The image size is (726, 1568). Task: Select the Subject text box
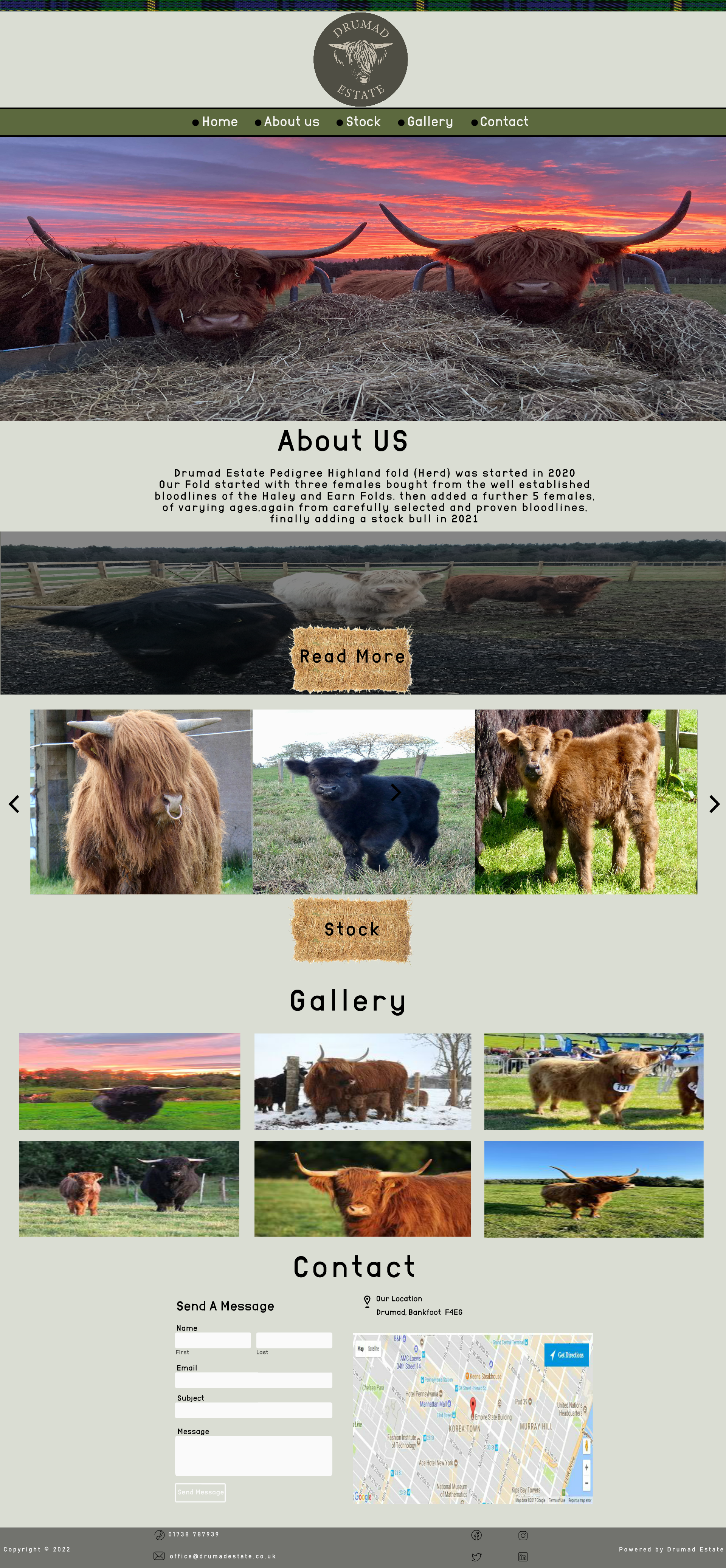click(x=253, y=1410)
